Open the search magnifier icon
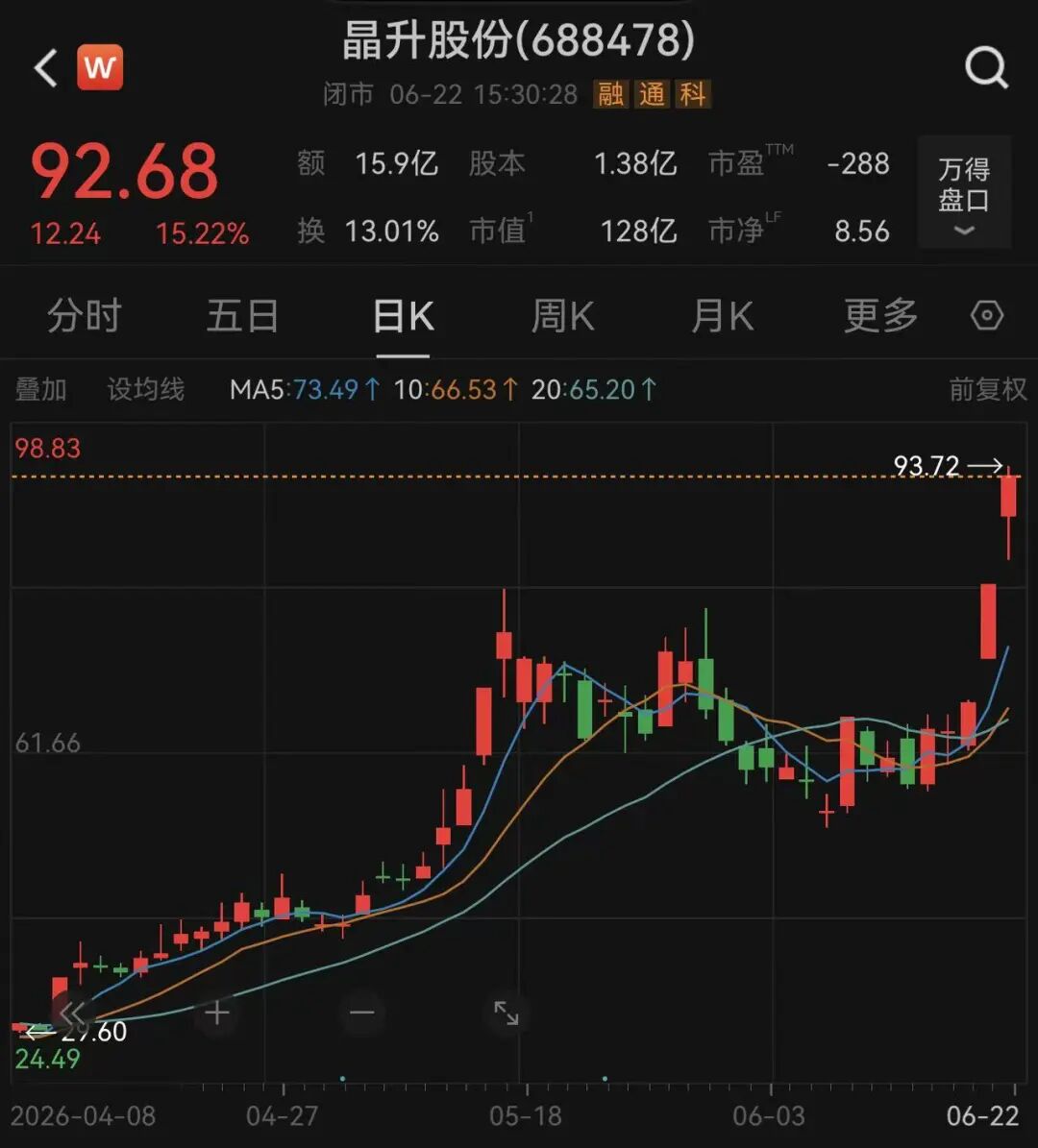This screenshot has width=1038, height=1148. tap(986, 68)
